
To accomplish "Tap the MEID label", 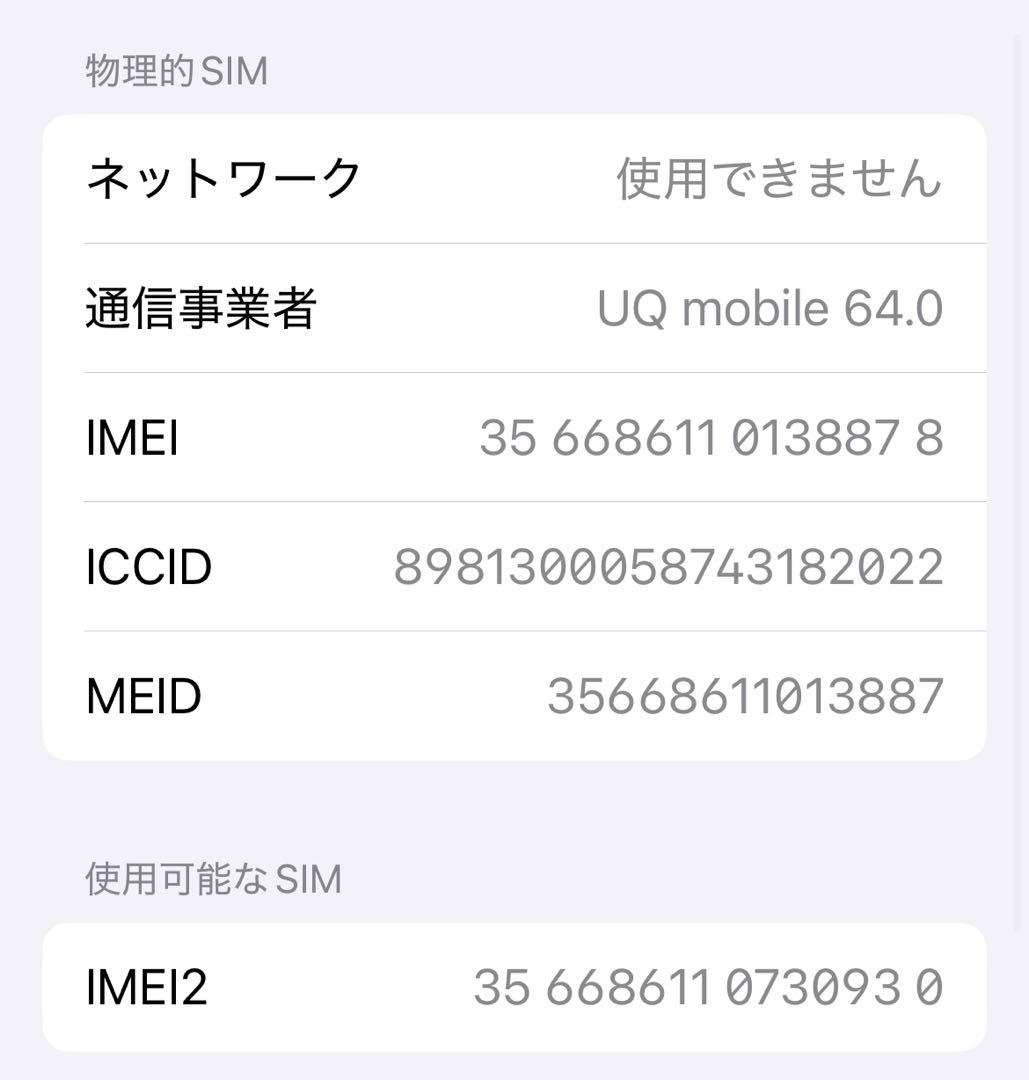I will point(145,697).
